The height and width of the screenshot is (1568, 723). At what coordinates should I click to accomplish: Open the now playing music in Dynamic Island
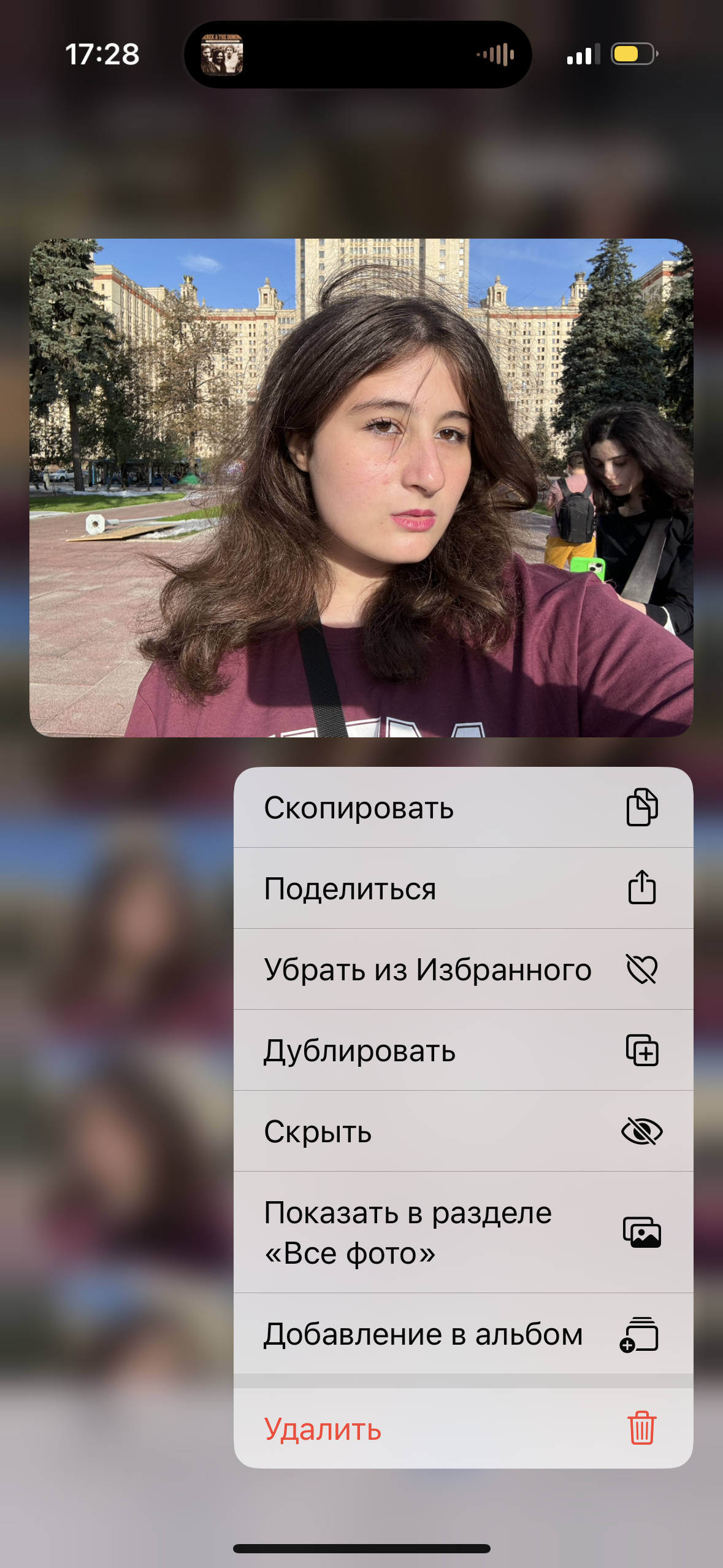(x=358, y=55)
